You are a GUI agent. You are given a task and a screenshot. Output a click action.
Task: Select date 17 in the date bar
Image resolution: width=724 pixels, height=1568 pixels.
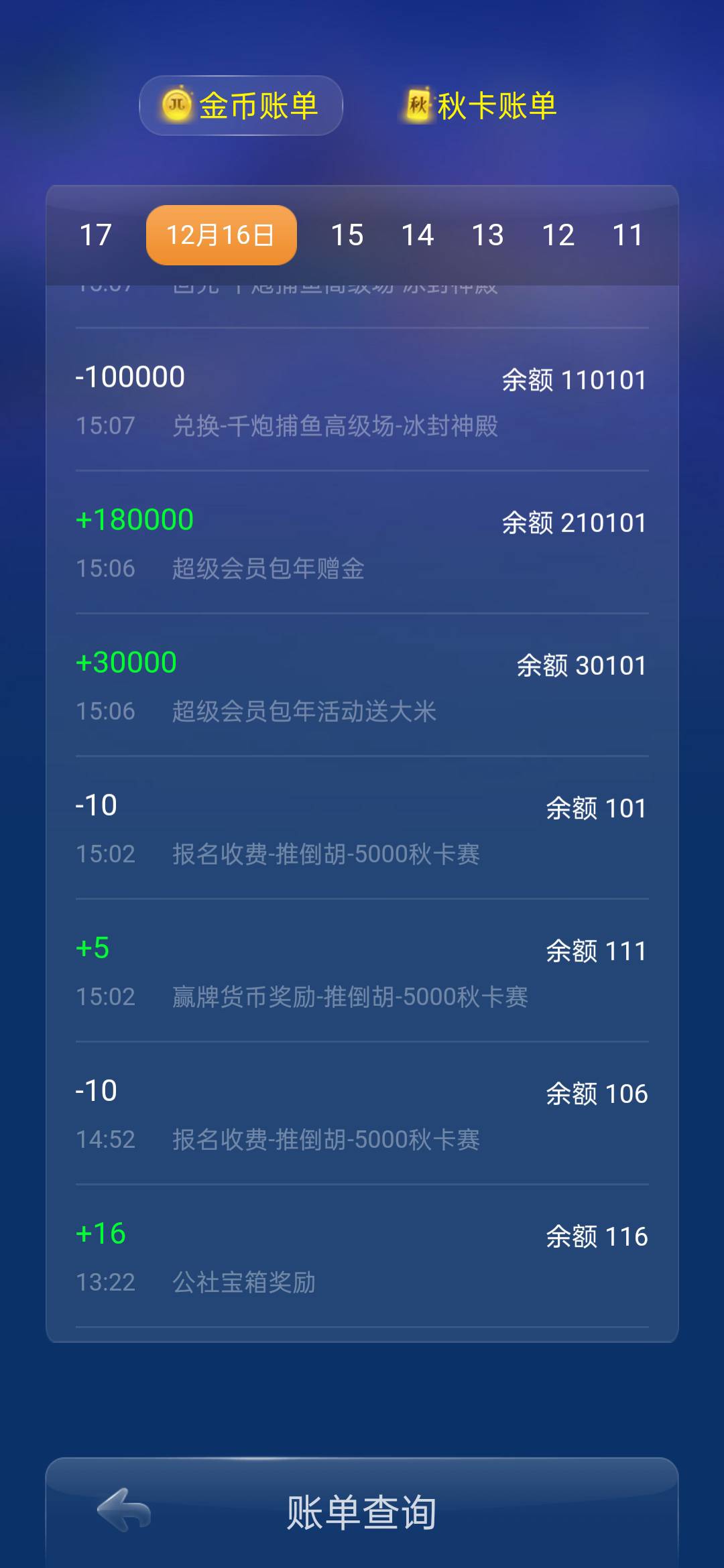click(94, 235)
